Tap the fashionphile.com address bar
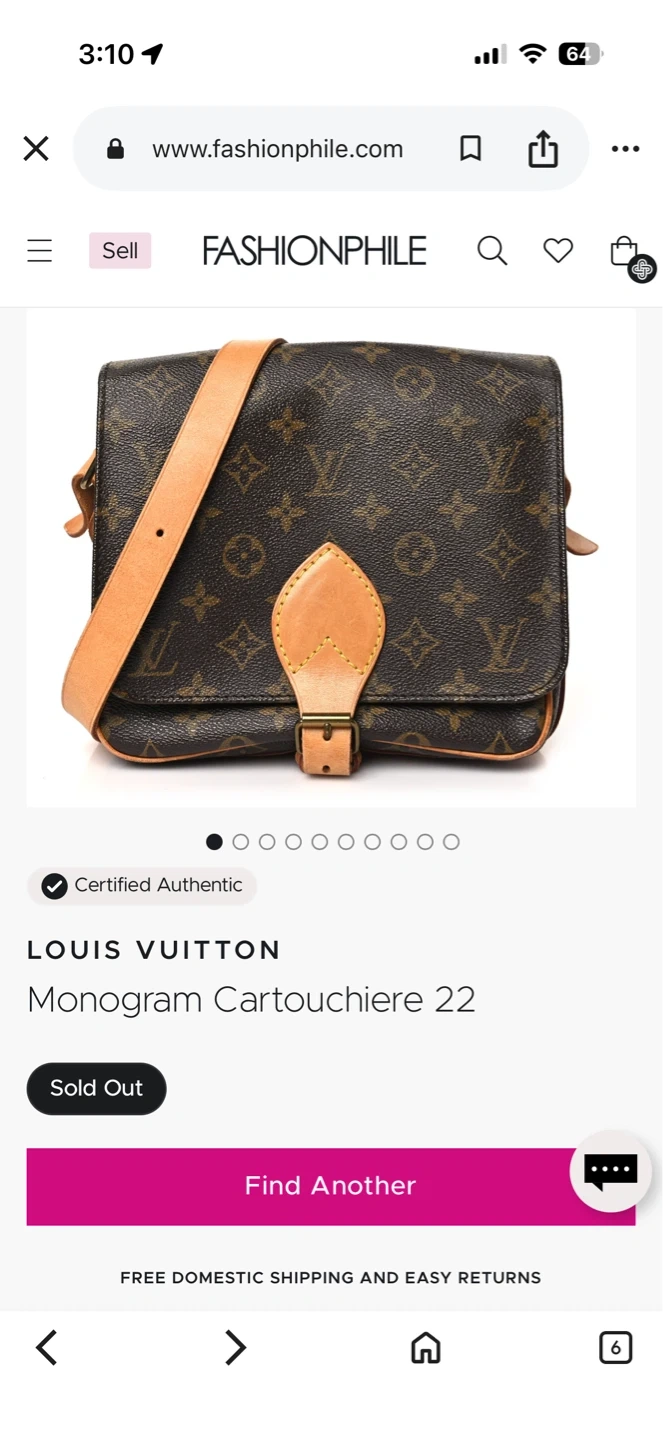Viewport: 663px width, 1440px height. pos(277,149)
